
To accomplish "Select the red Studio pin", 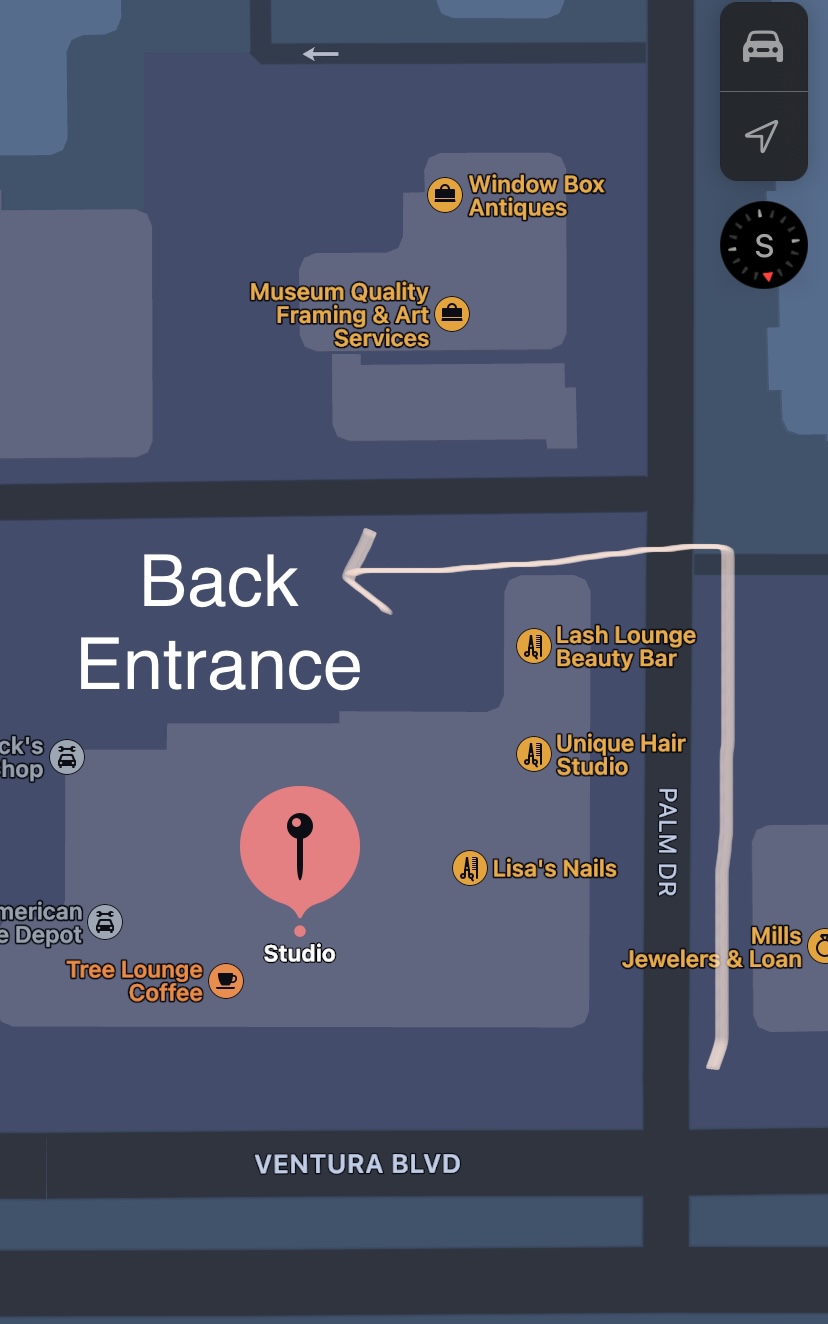I will (299, 846).
